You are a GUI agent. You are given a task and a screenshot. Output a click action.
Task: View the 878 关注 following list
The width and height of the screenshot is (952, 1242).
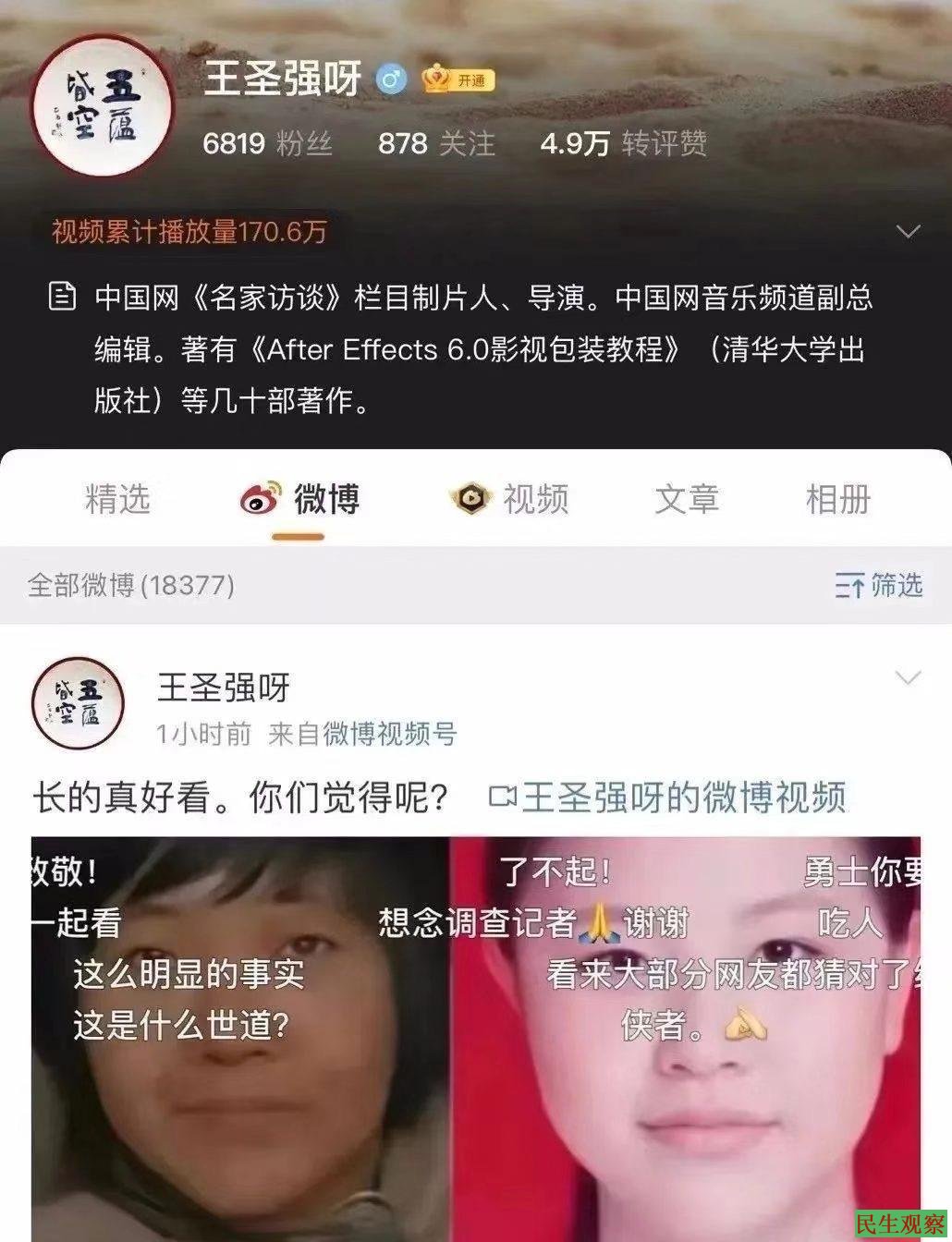[x=436, y=143]
